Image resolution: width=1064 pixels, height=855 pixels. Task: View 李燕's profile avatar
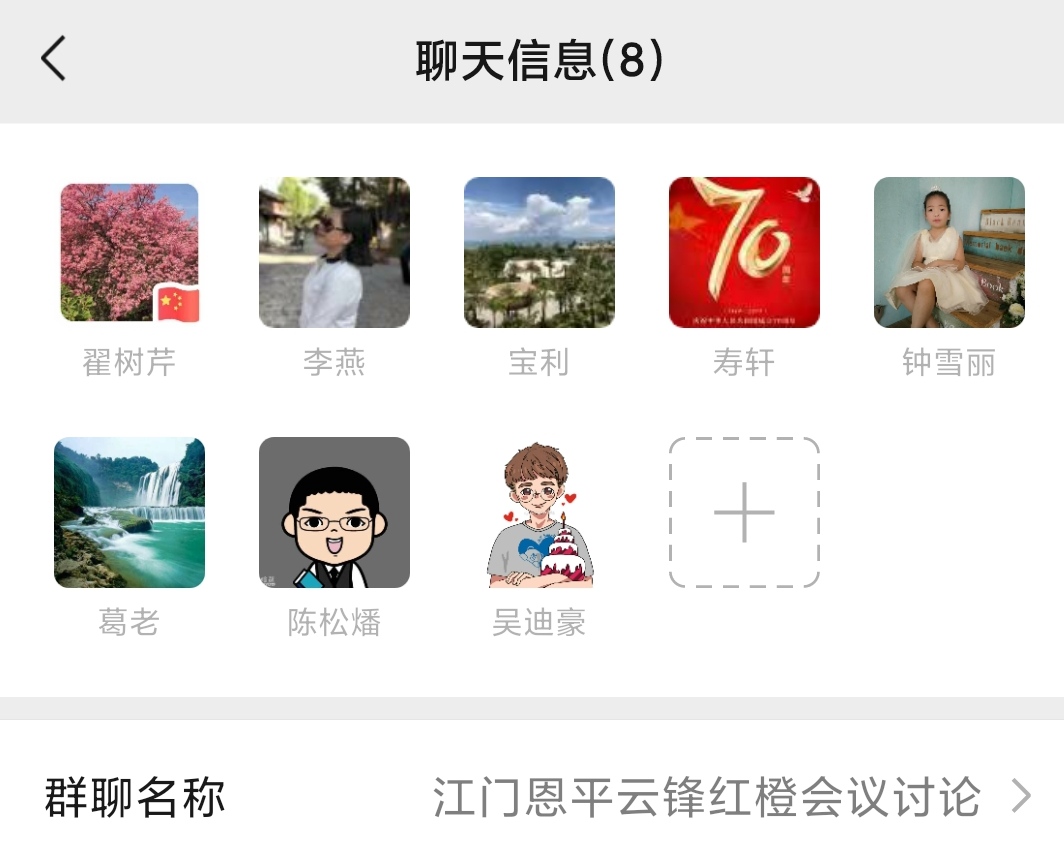click(334, 253)
